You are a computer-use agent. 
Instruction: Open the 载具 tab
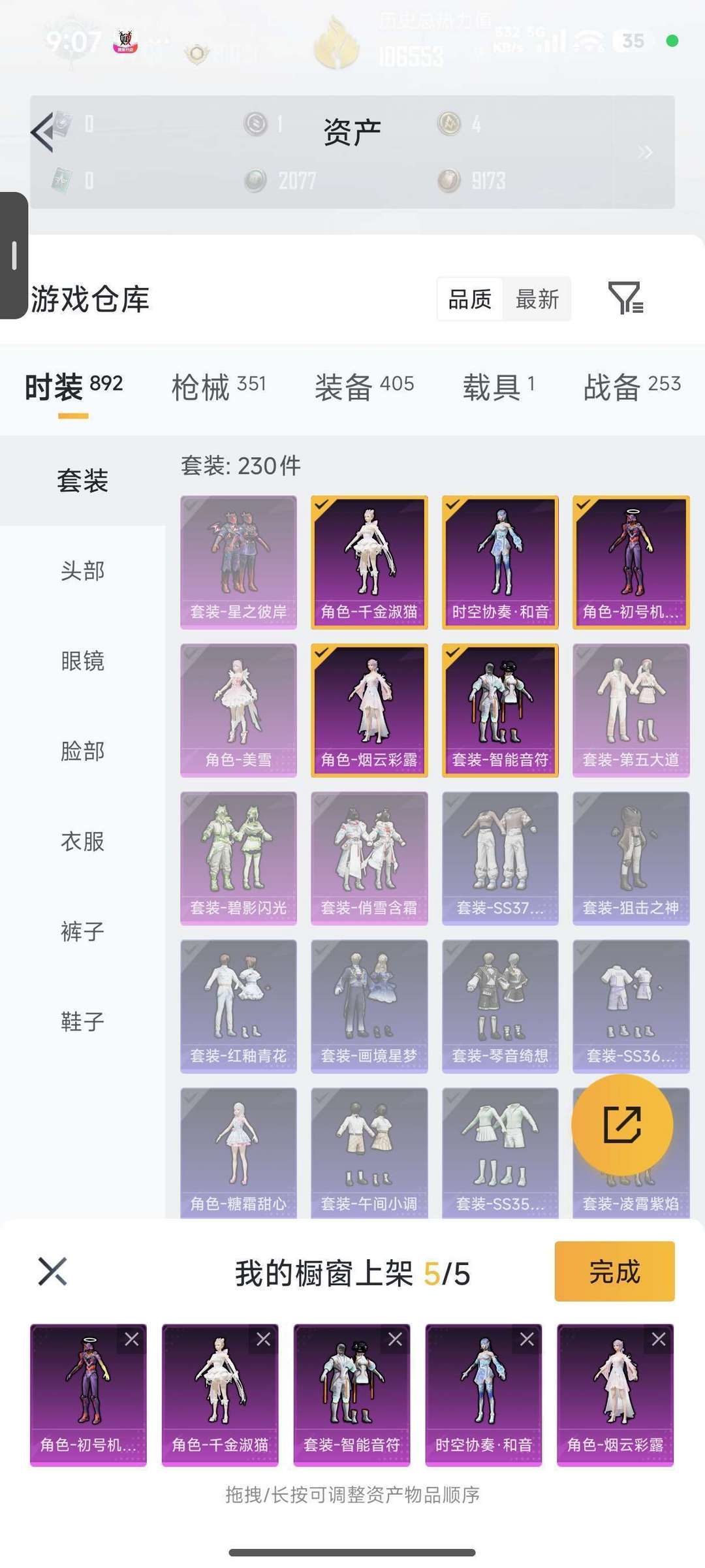coord(499,387)
